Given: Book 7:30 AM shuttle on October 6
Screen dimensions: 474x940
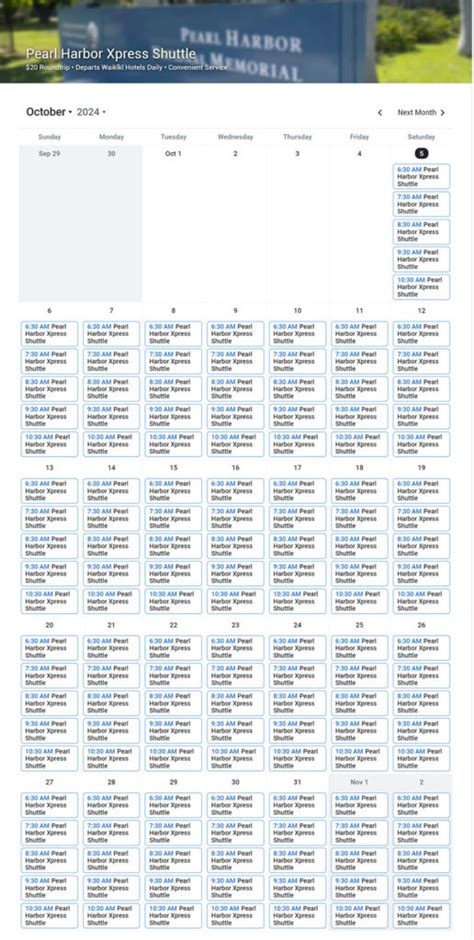Looking at the screenshot, I should pos(49,361).
